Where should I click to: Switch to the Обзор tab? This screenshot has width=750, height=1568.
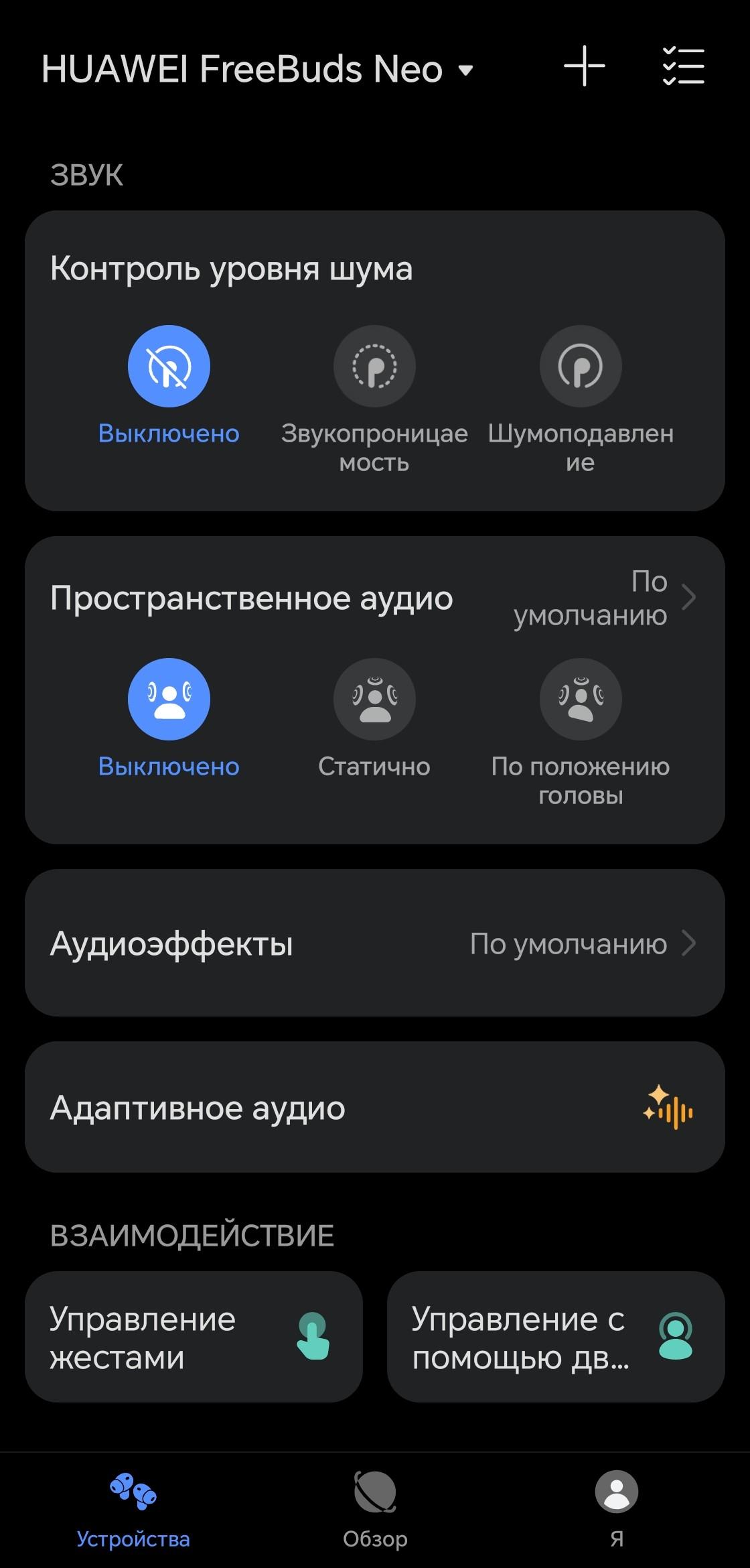(x=375, y=1510)
